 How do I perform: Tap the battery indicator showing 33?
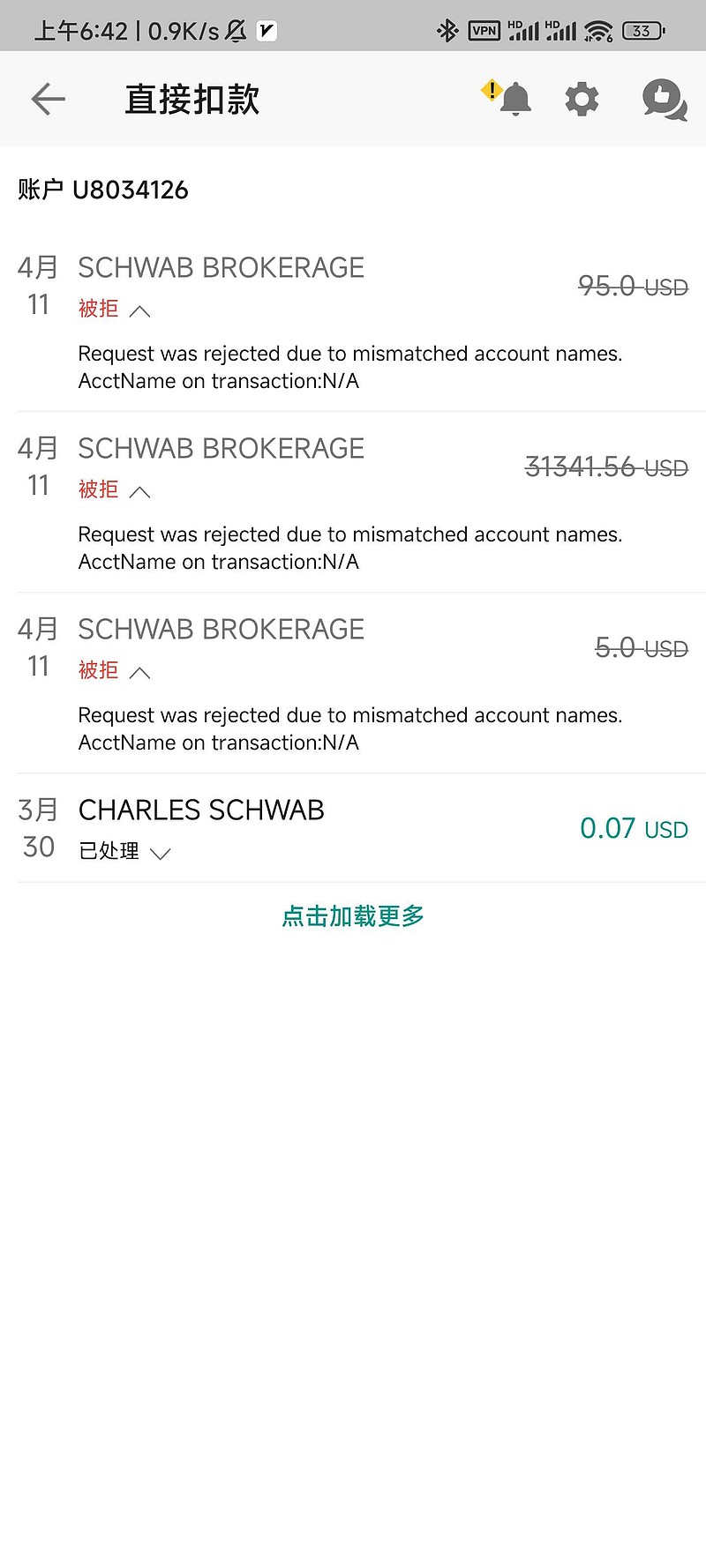tap(643, 29)
